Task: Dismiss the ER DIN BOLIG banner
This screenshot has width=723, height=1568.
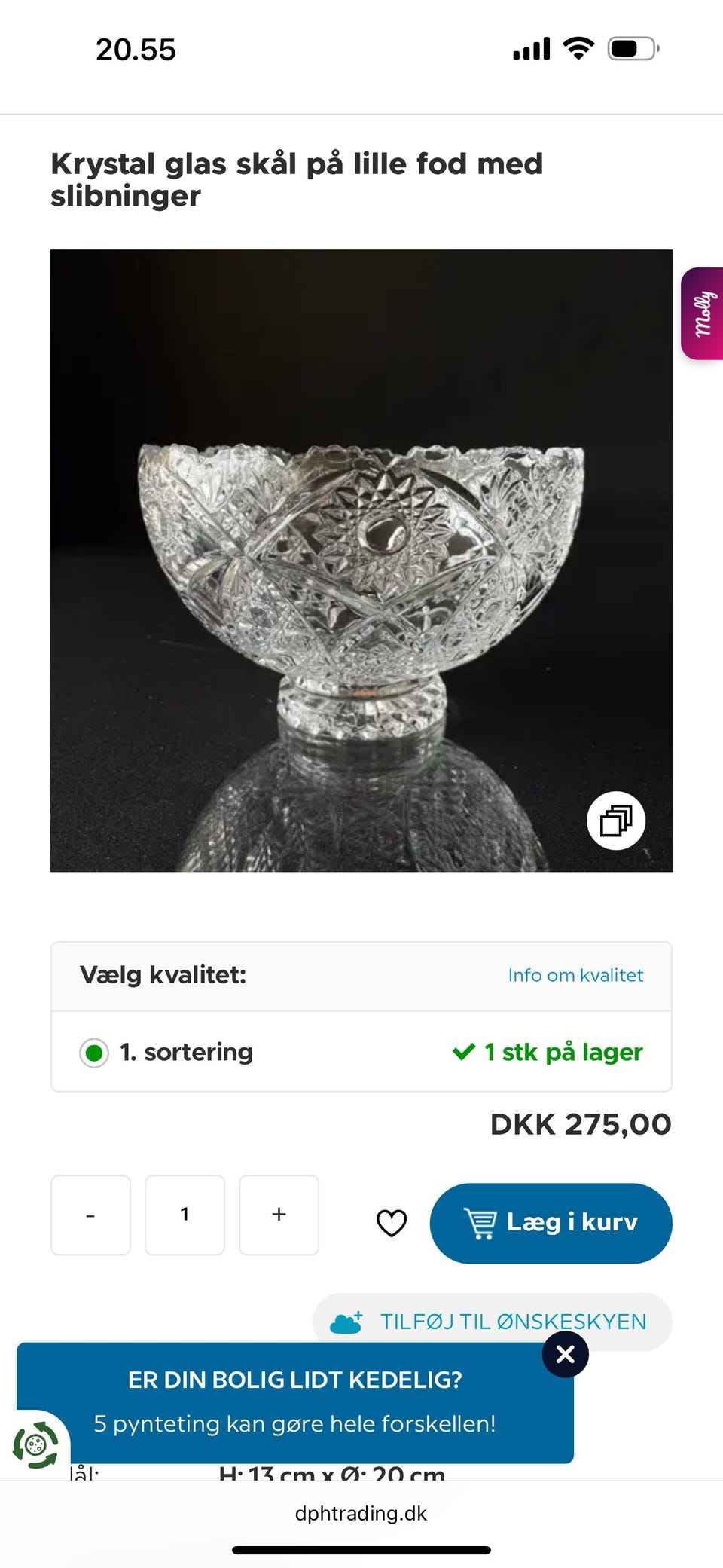Action: (x=565, y=1353)
